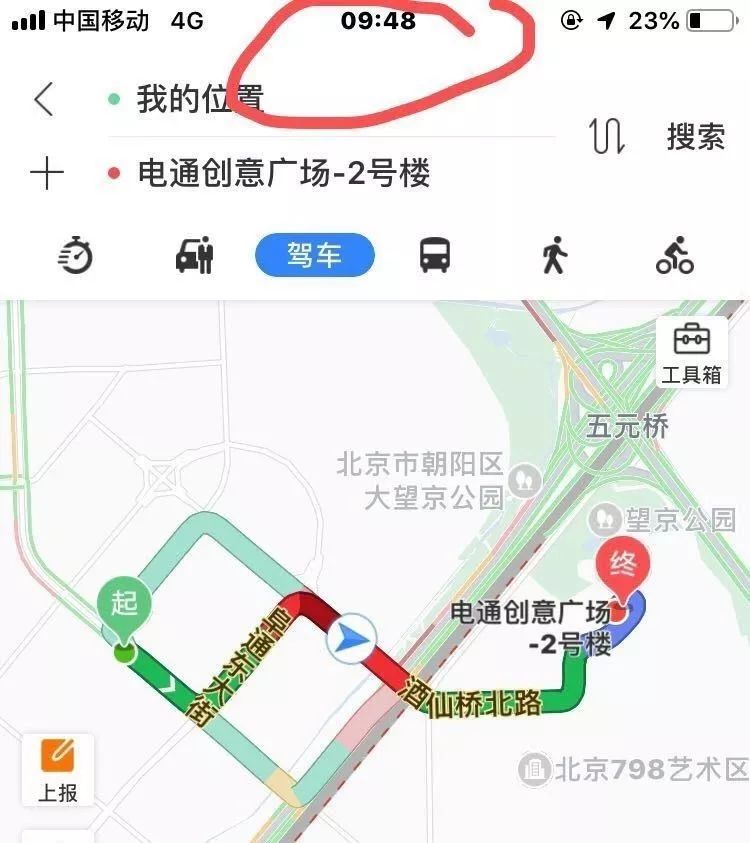The height and width of the screenshot is (843, 750).
Task: Switch to the cycling tab
Action: [x=674, y=256]
